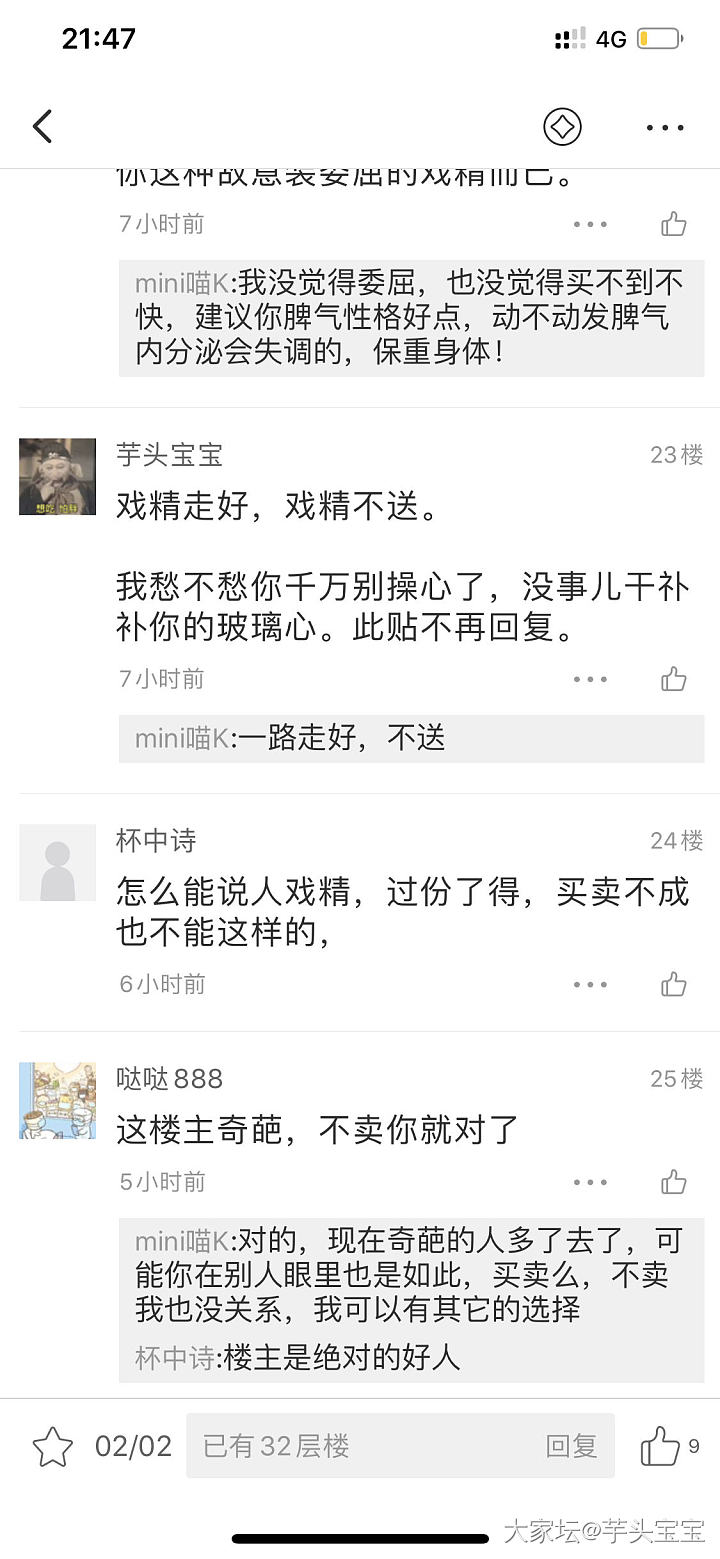This screenshot has height=1559, width=720.
Task: Like 杯中诗's floor 24 comment
Action: pos(674,984)
